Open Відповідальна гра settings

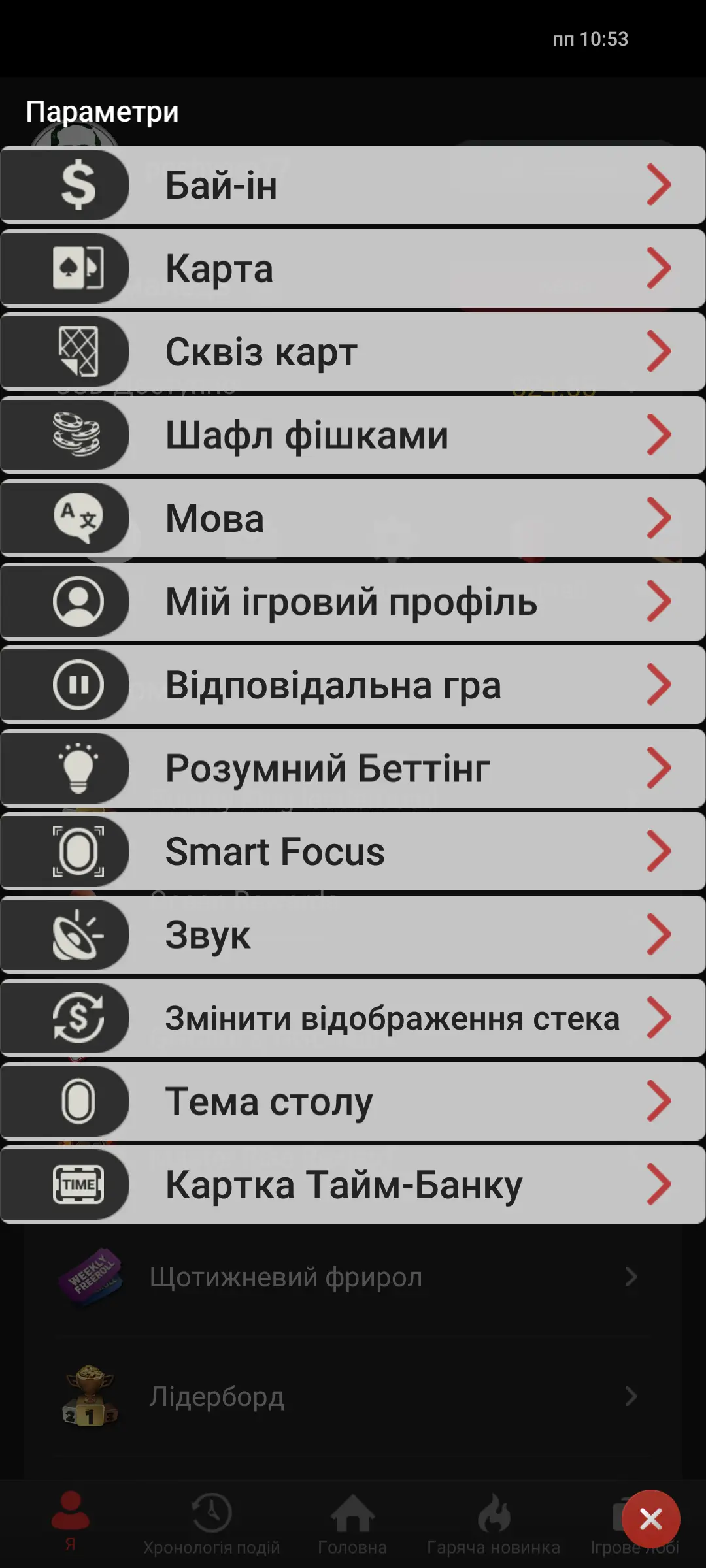[353, 685]
